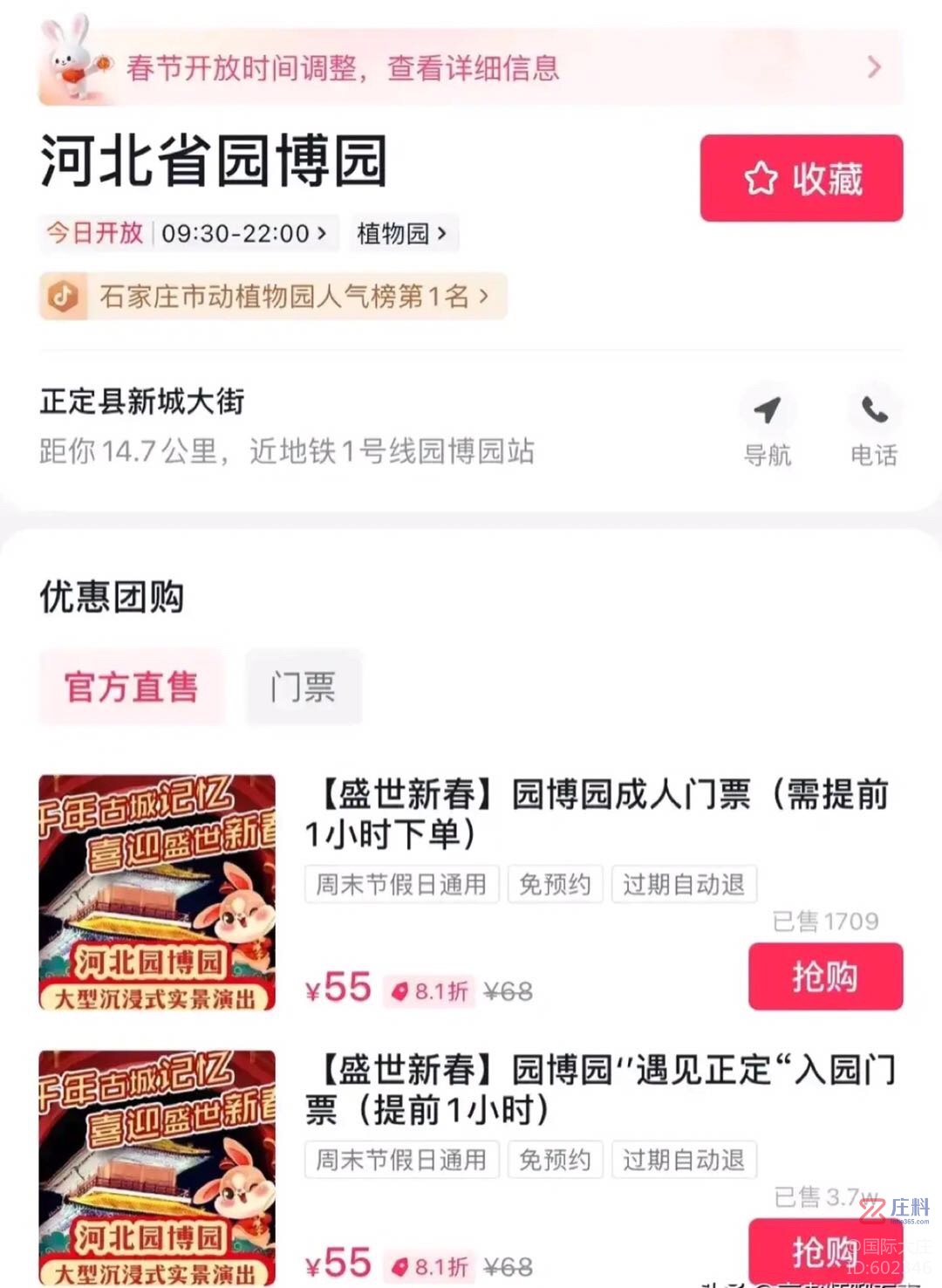Open the 春节开放时间调整 notice banner
Screen dimensions: 942x1288
click(x=471, y=67)
